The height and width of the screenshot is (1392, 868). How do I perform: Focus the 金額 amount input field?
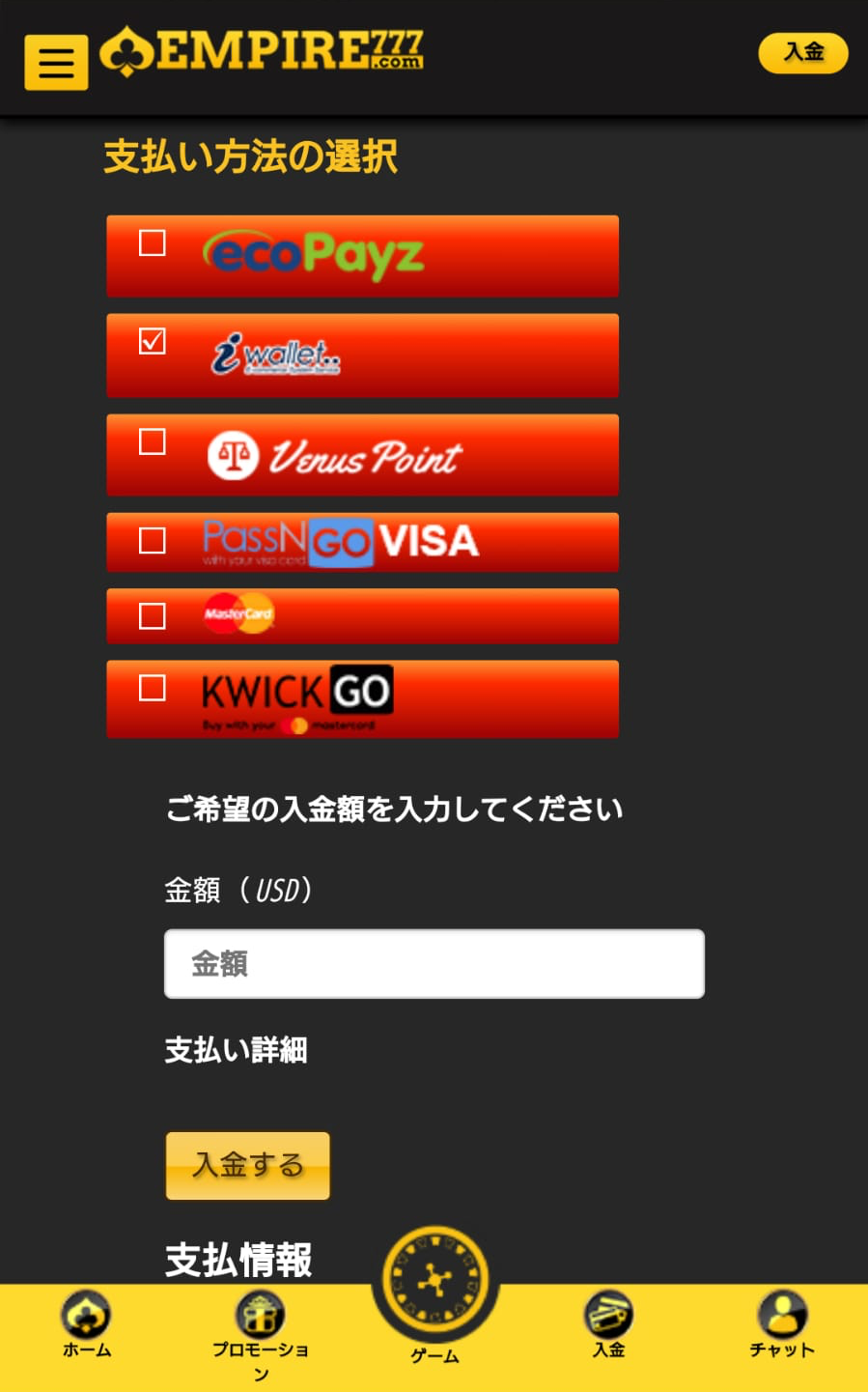434,963
